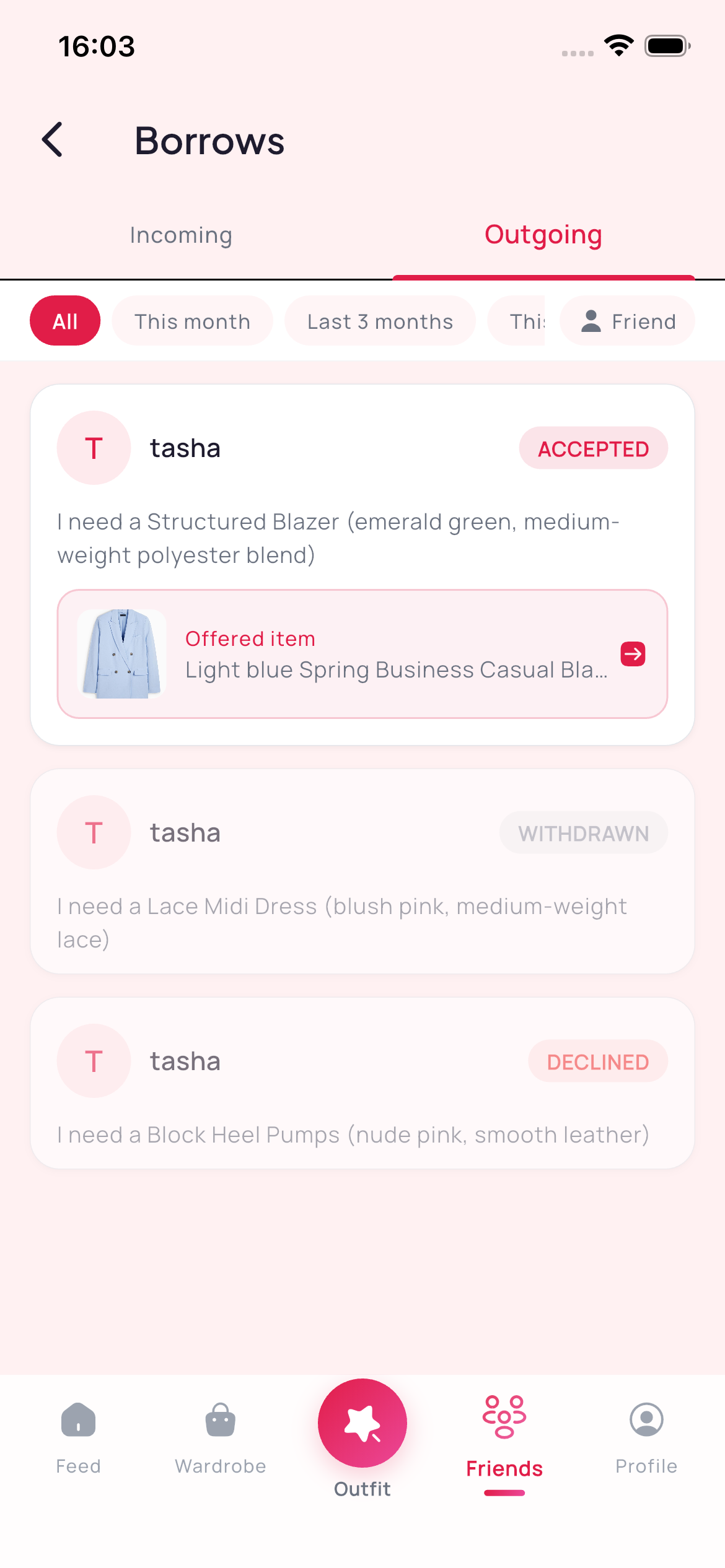Viewport: 725px width, 1568px height.
Task: Tap the central Outfit star icon
Action: [x=362, y=1422]
